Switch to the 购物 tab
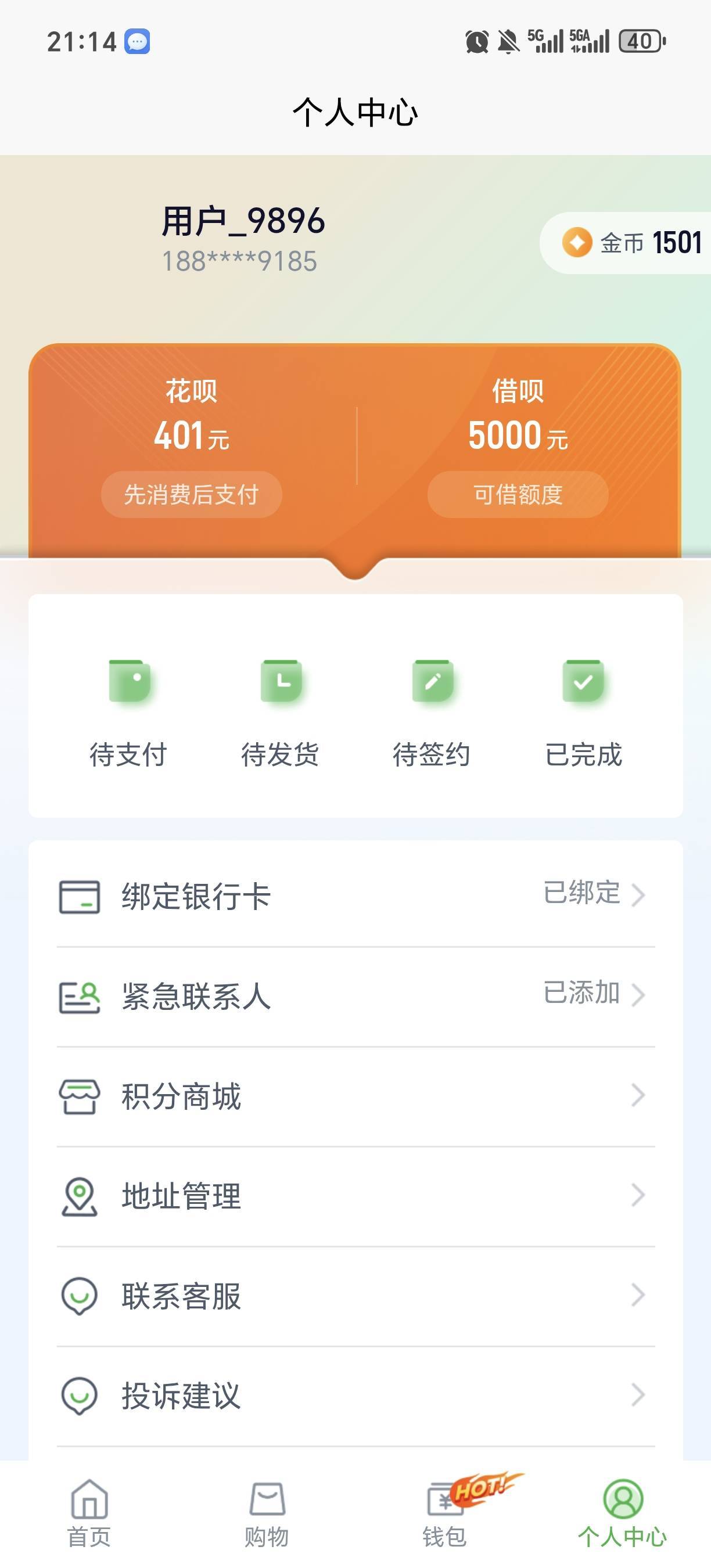The width and height of the screenshot is (711, 1568). [267, 1513]
